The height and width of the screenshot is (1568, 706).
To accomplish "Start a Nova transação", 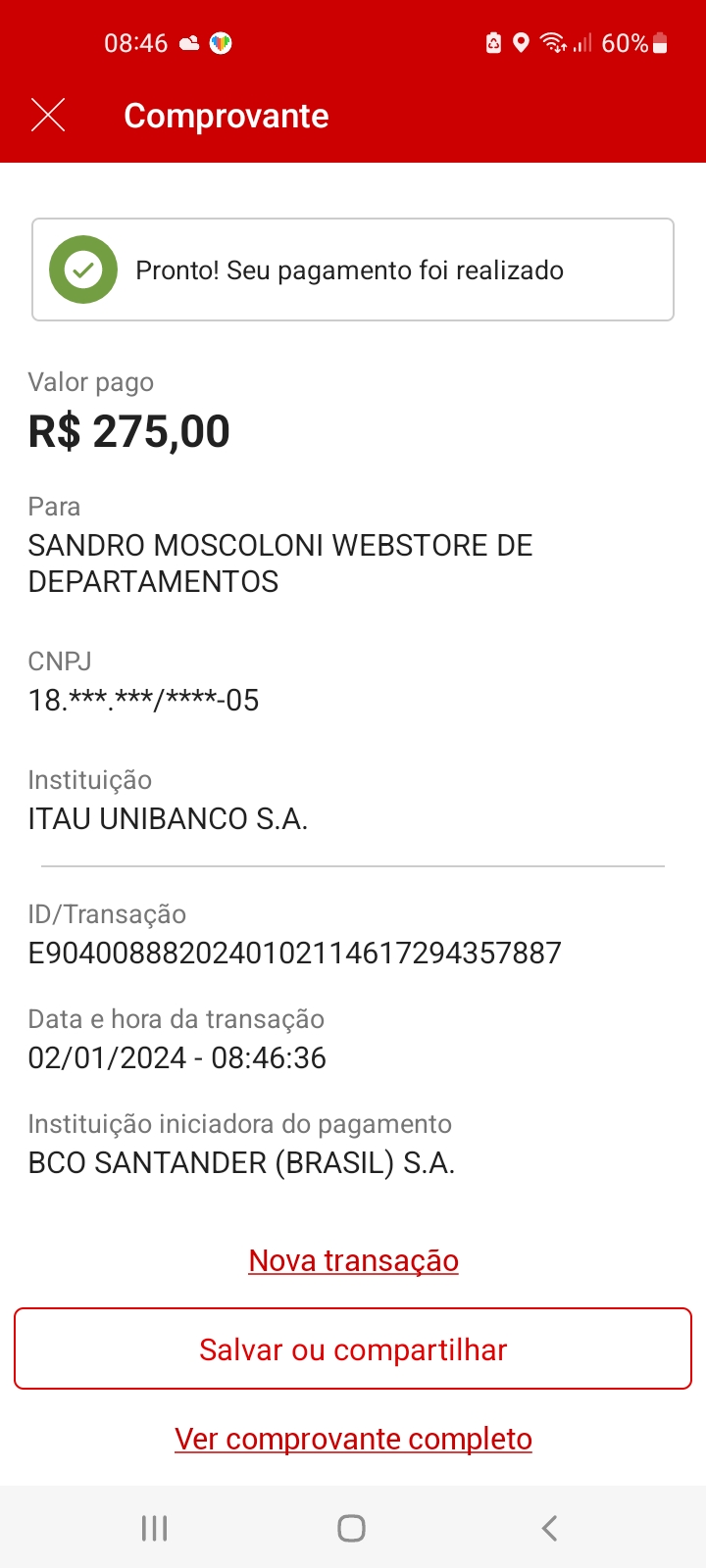I will click(x=353, y=1260).
